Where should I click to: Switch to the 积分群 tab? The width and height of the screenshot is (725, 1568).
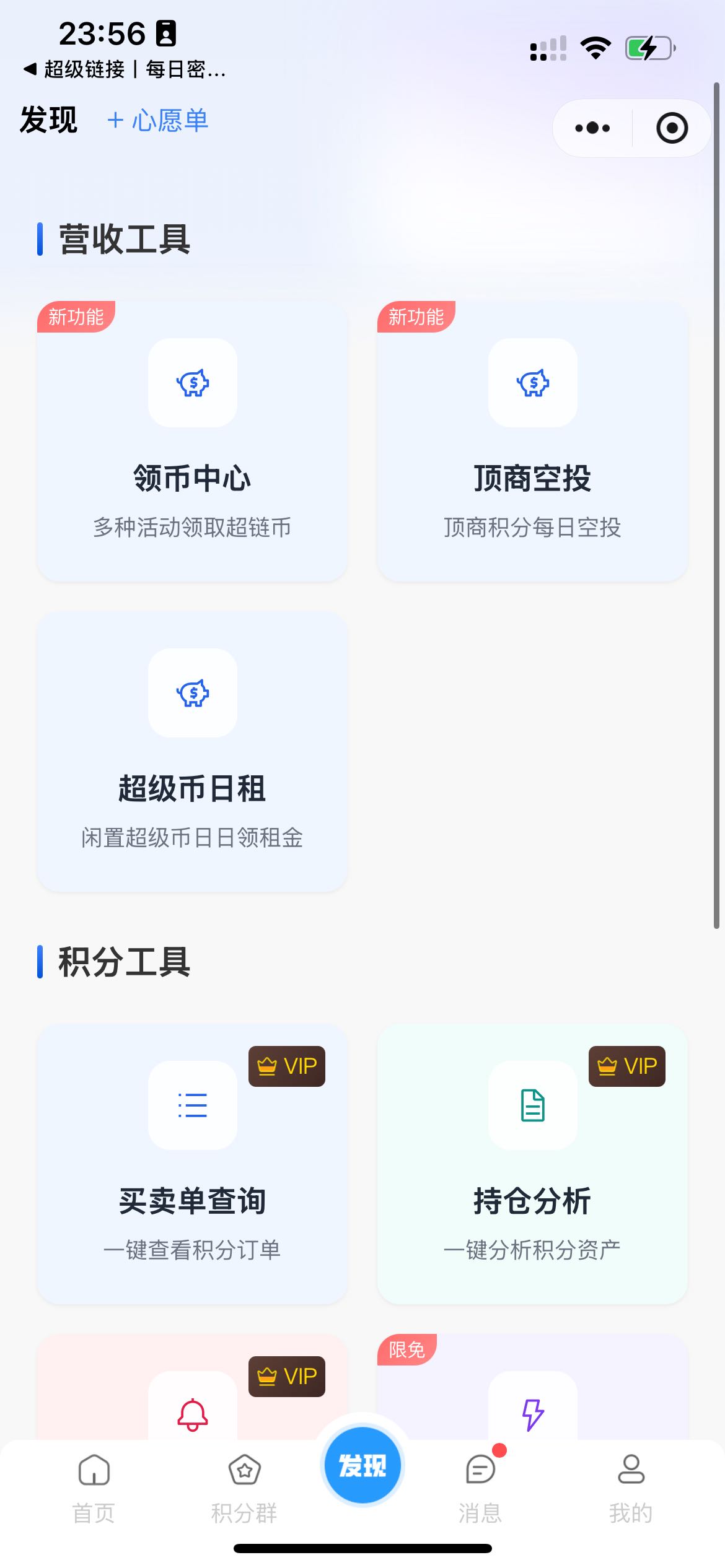[244, 1486]
